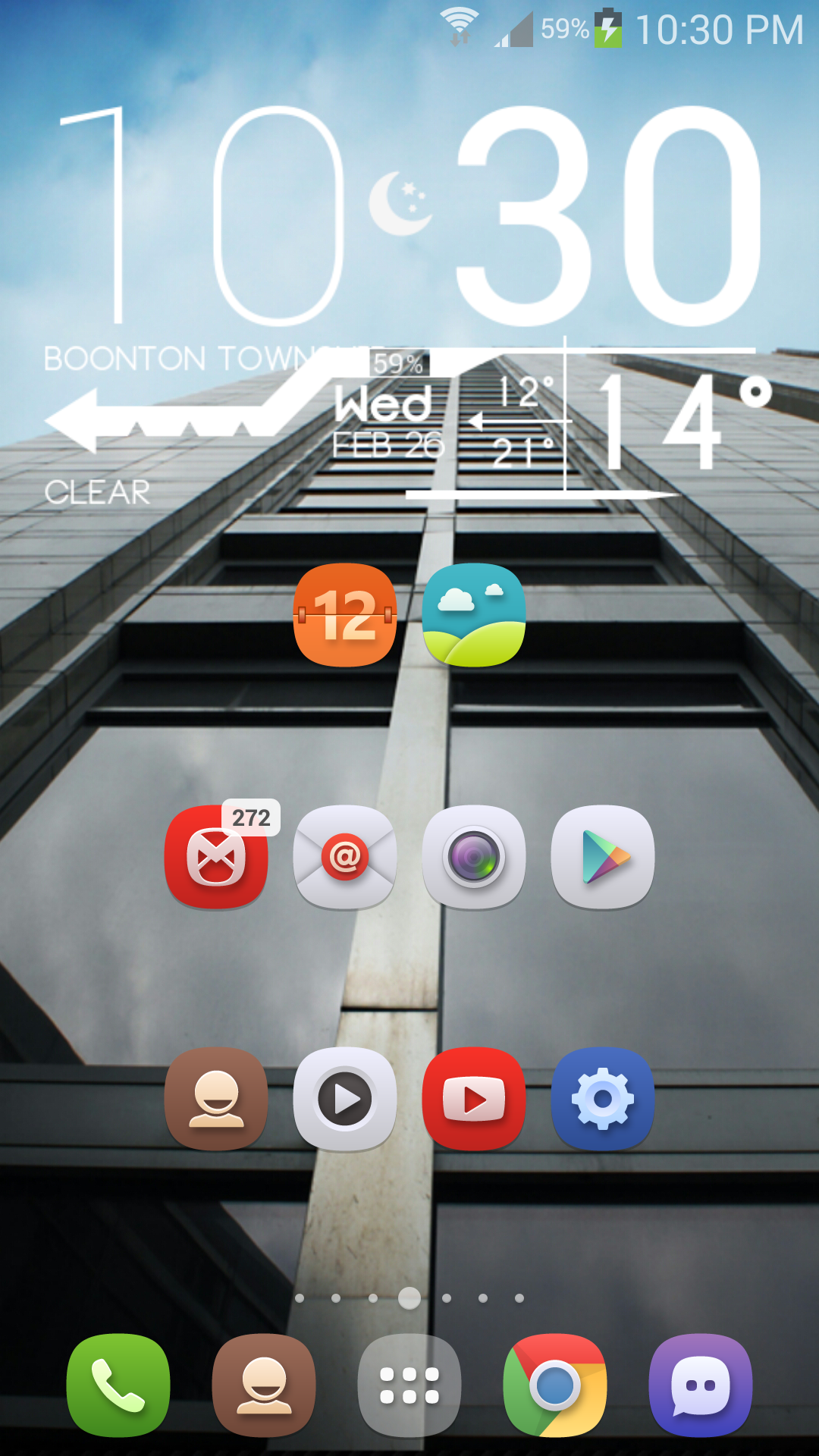
Task: Launch the Gallery app
Action: (474, 615)
